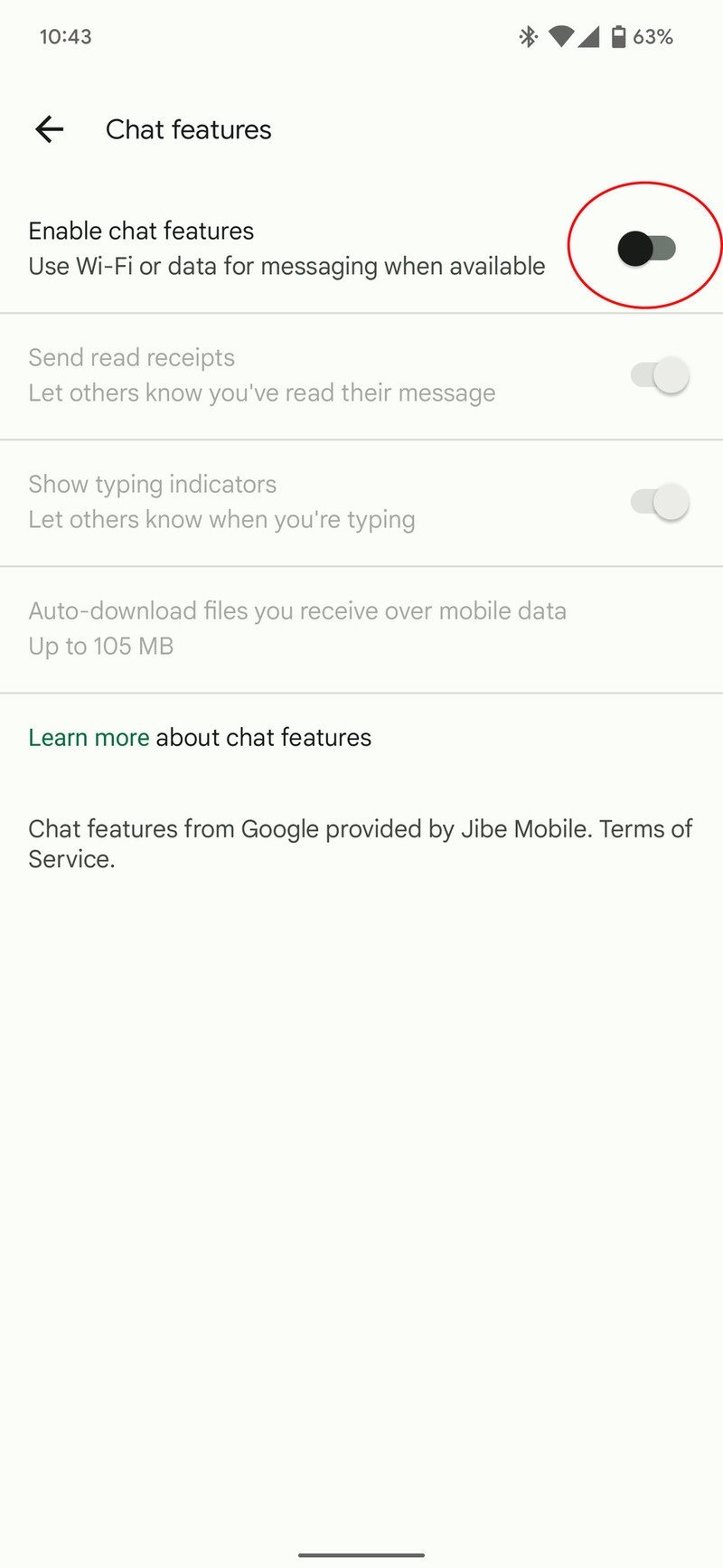Tap the back arrow to leave Chat features

[x=49, y=129]
